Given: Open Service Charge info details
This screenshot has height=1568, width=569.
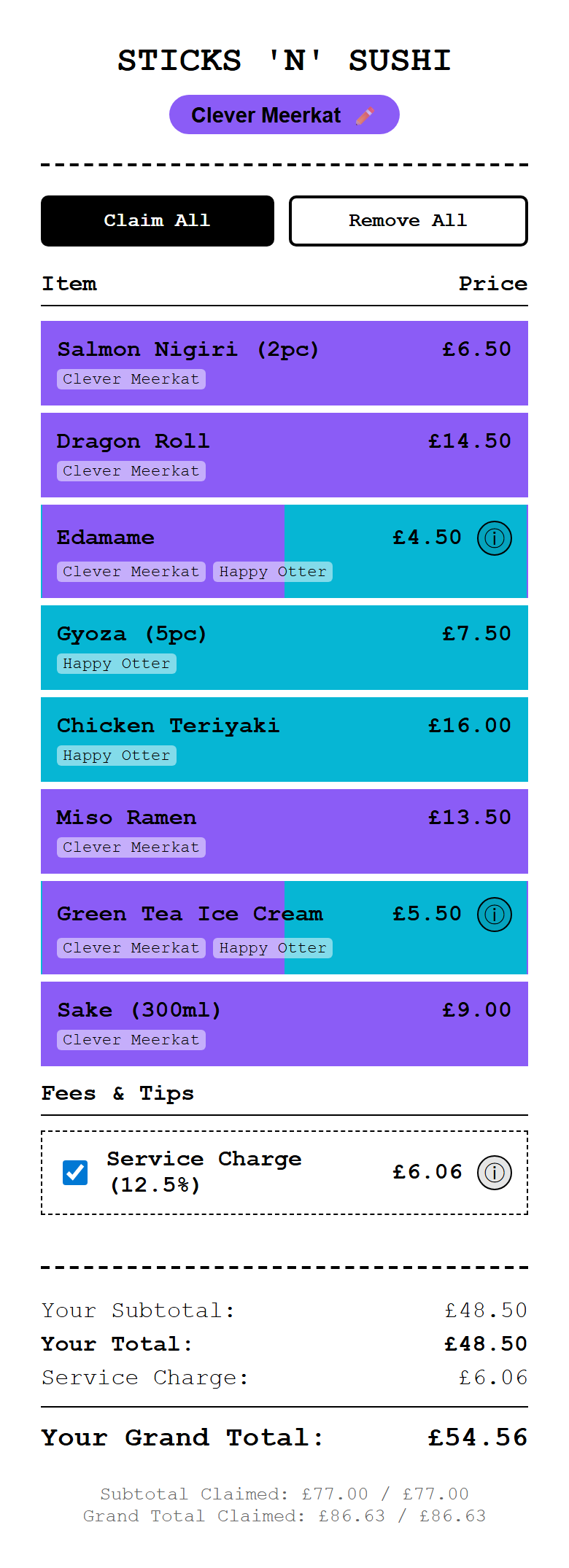Looking at the screenshot, I should click(494, 1173).
